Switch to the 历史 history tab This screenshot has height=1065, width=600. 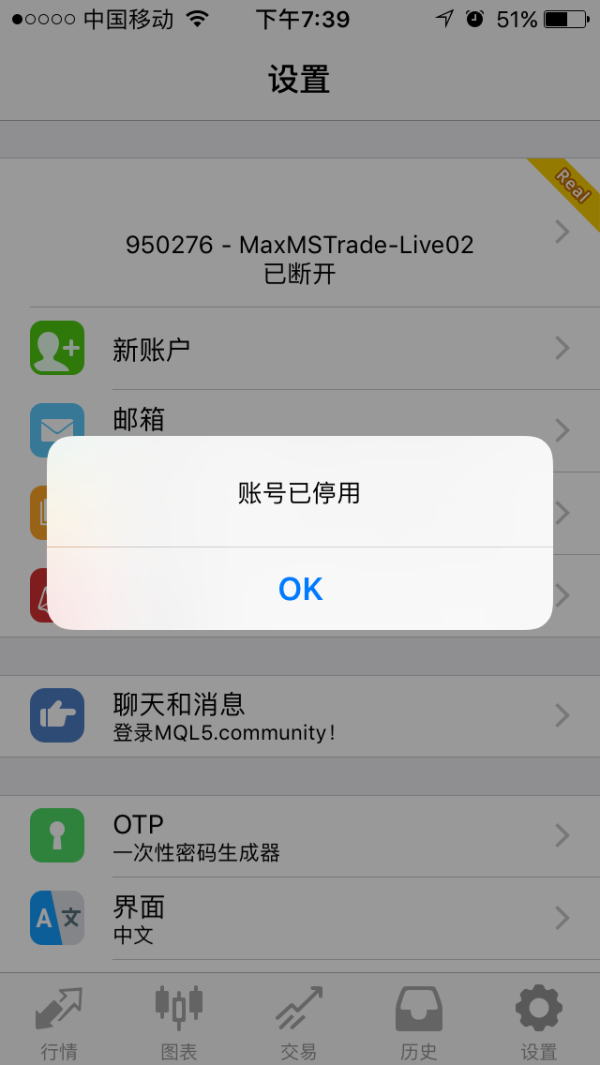419,1021
